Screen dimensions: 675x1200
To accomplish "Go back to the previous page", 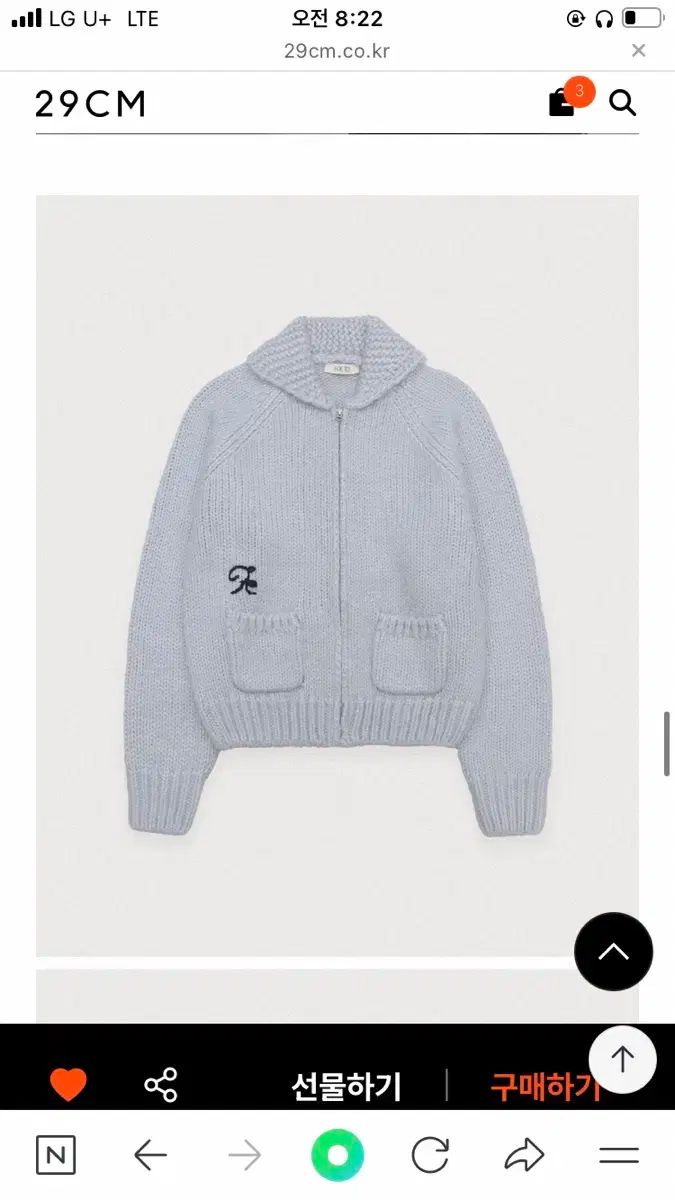I will [150, 1156].
